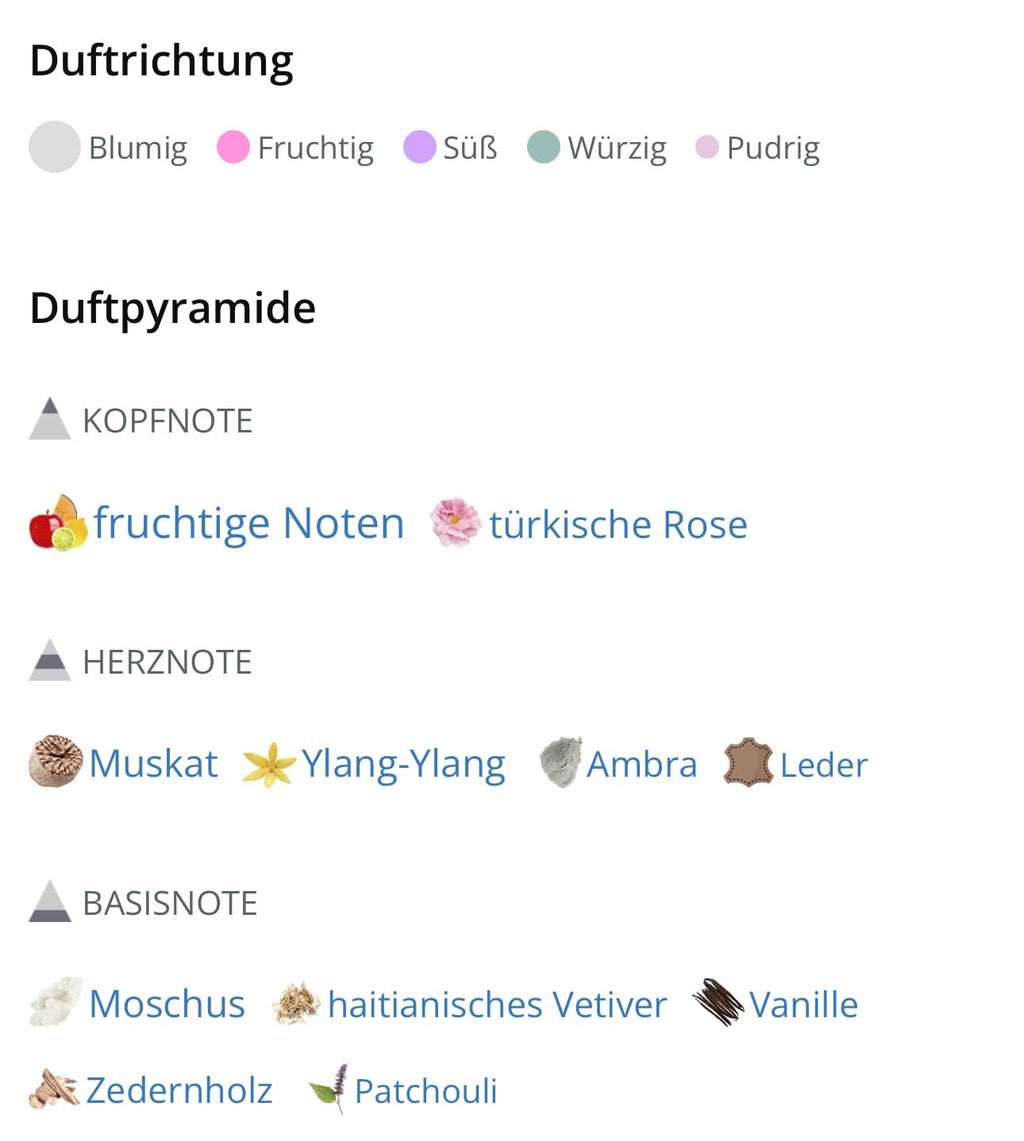
Task: Open the Patchouli note link
Action: [x=425, y=1091]
